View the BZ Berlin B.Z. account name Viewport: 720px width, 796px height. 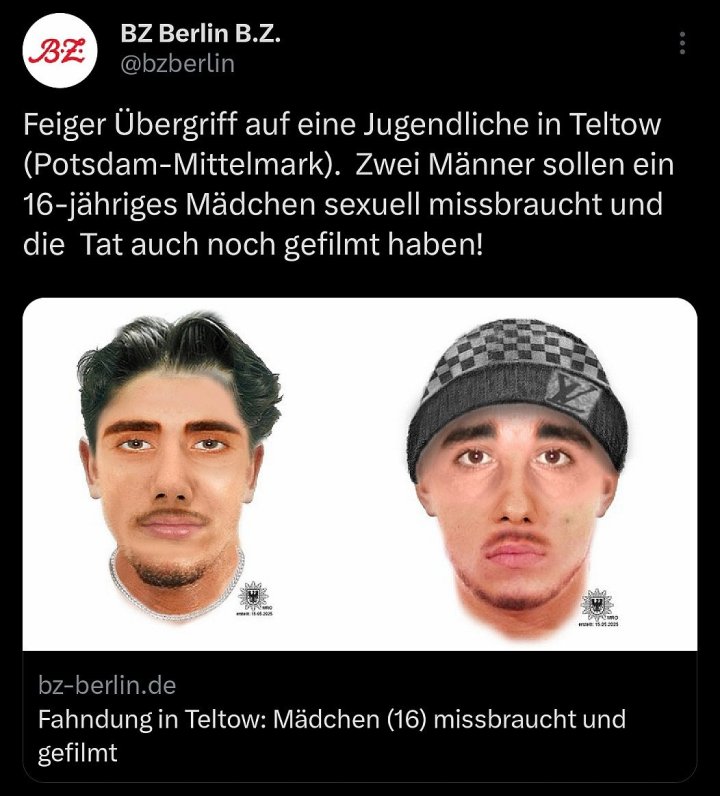click(200, 33)
